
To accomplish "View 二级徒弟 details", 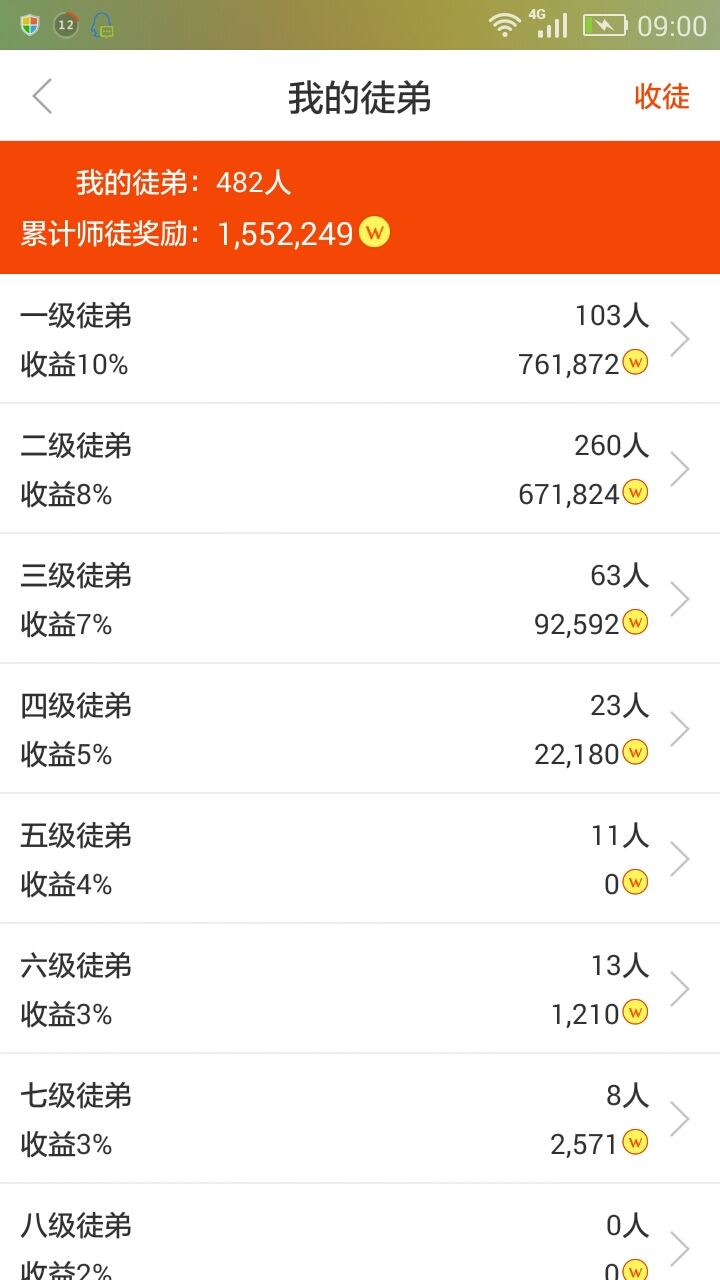I will point(360,469).
